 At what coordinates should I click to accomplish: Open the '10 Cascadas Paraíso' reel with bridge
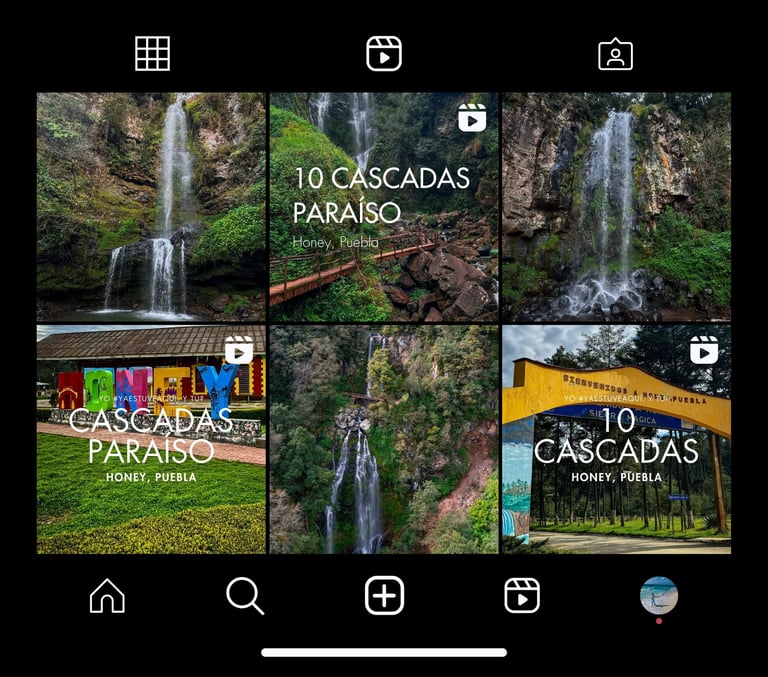point(384,207)
